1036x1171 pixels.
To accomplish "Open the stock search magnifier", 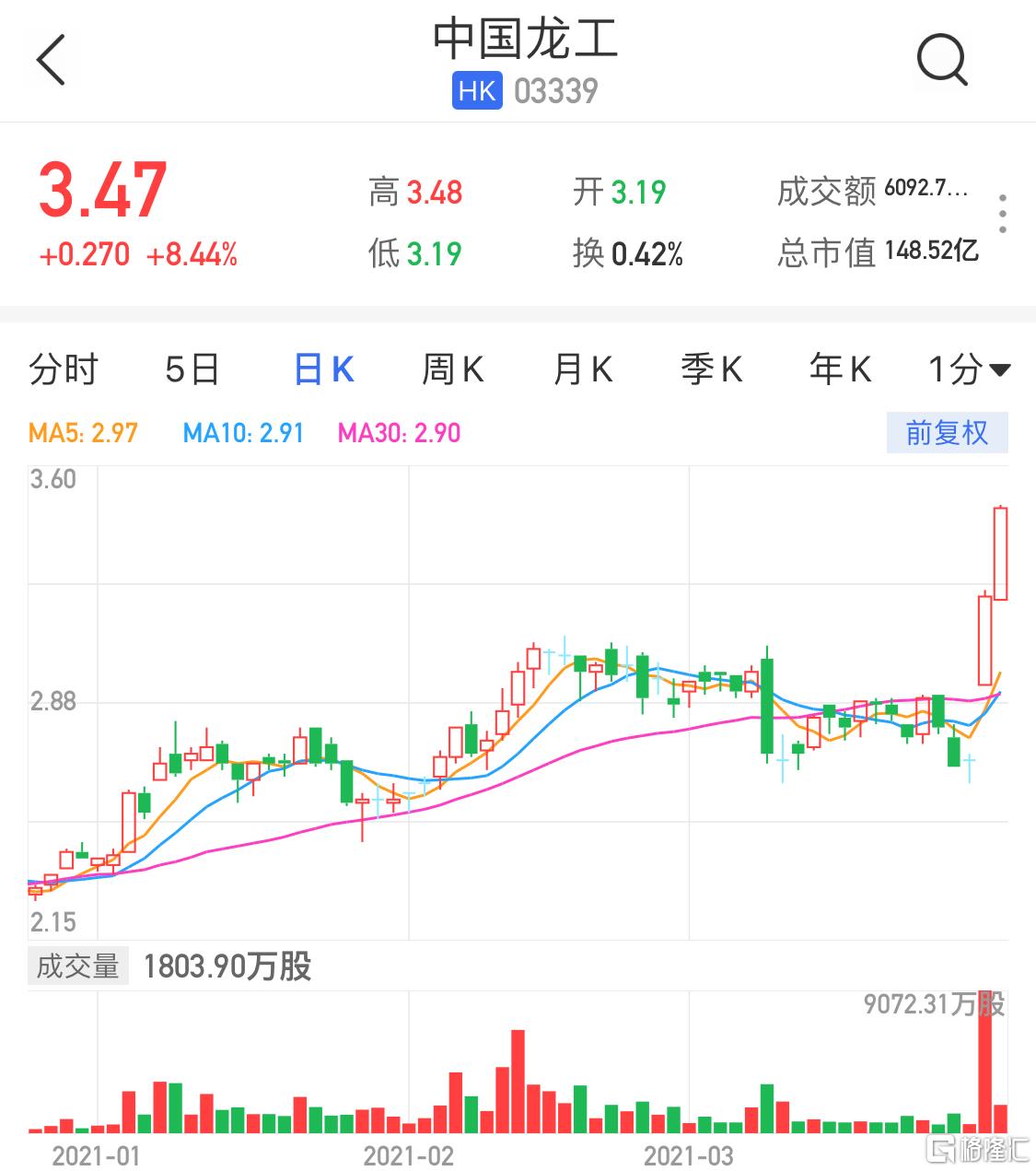I will 942,60.
